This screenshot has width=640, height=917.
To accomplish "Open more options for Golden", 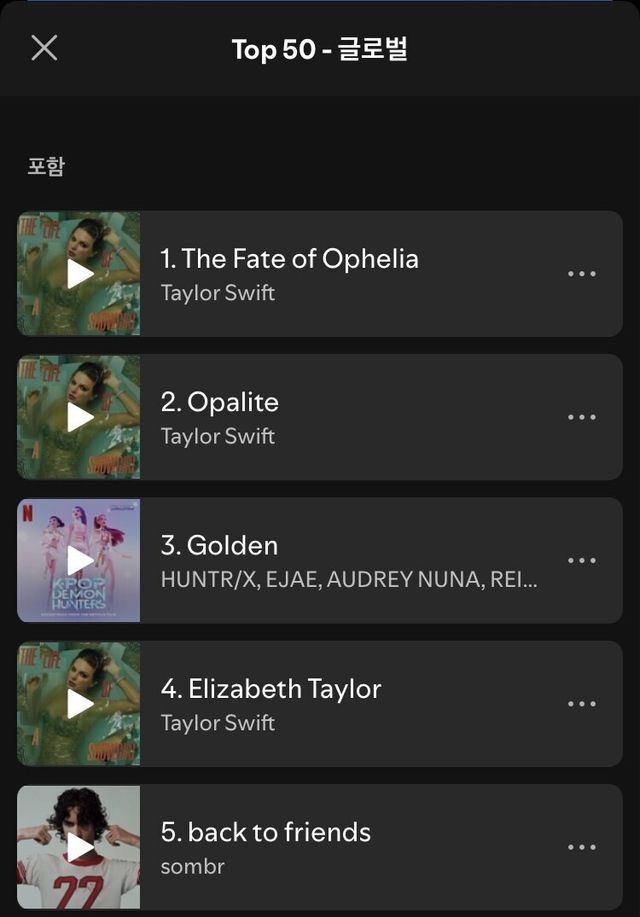I will tap(581, 560).
